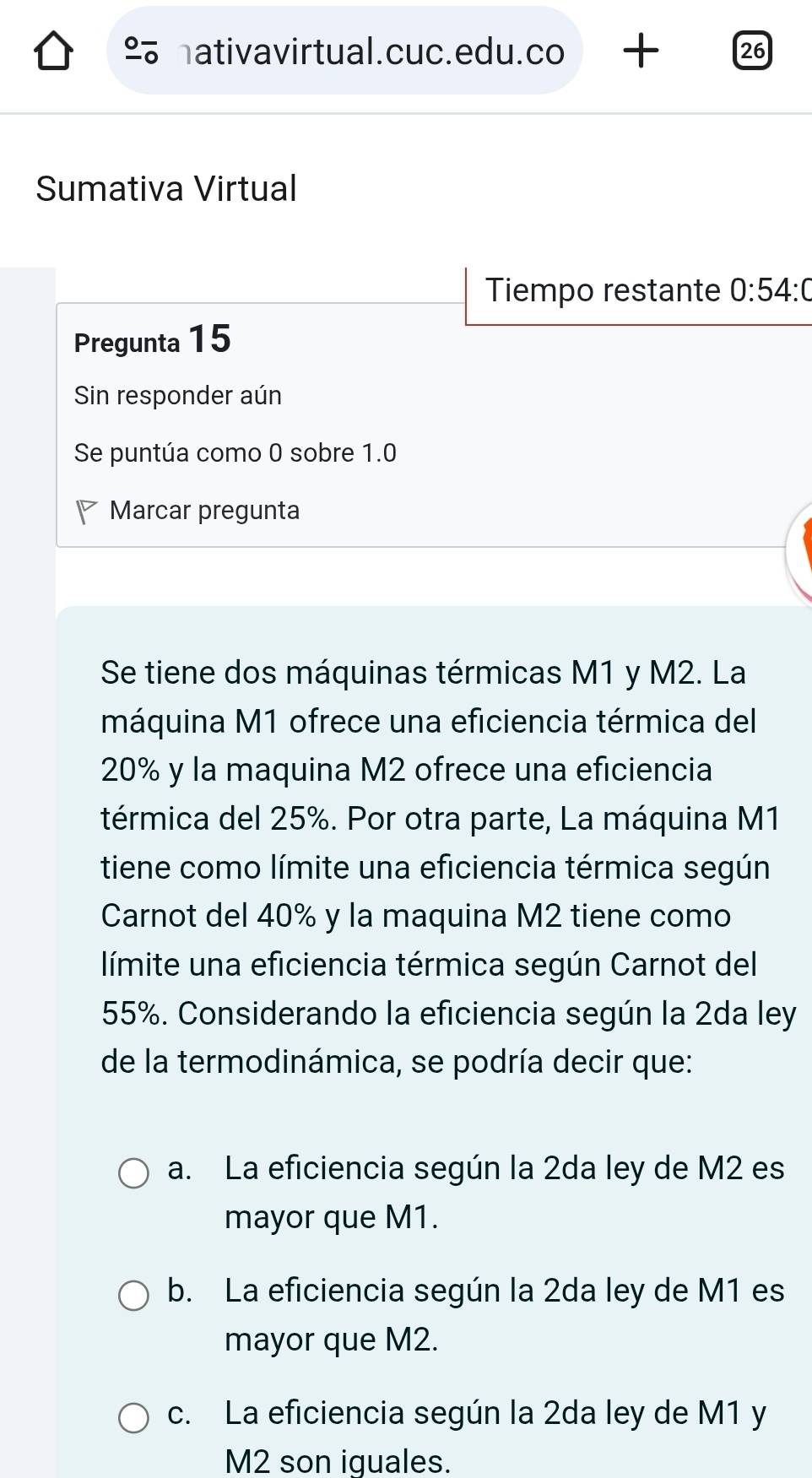Select answer c: M1 y M2 son iguales

point(133,1418)
